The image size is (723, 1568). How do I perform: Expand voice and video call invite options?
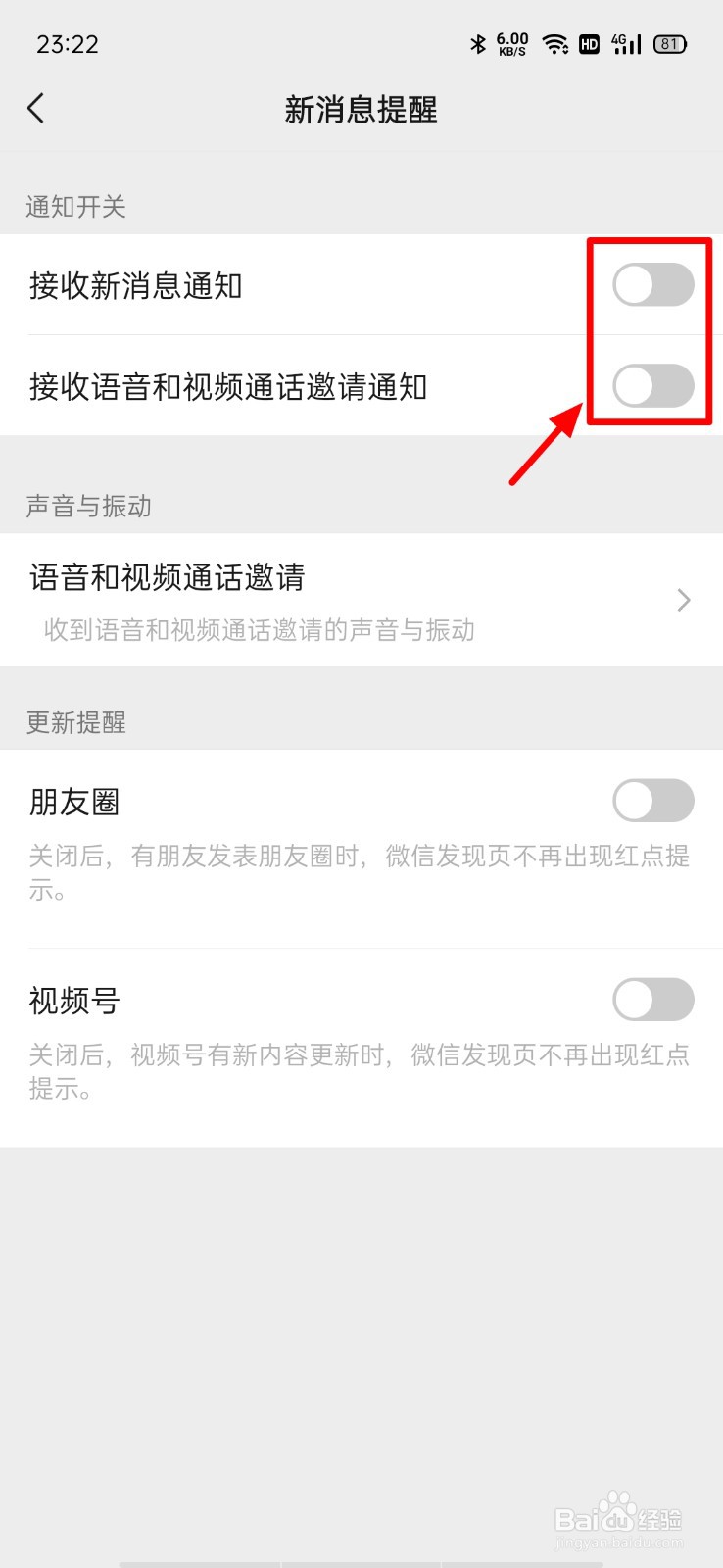362,600
